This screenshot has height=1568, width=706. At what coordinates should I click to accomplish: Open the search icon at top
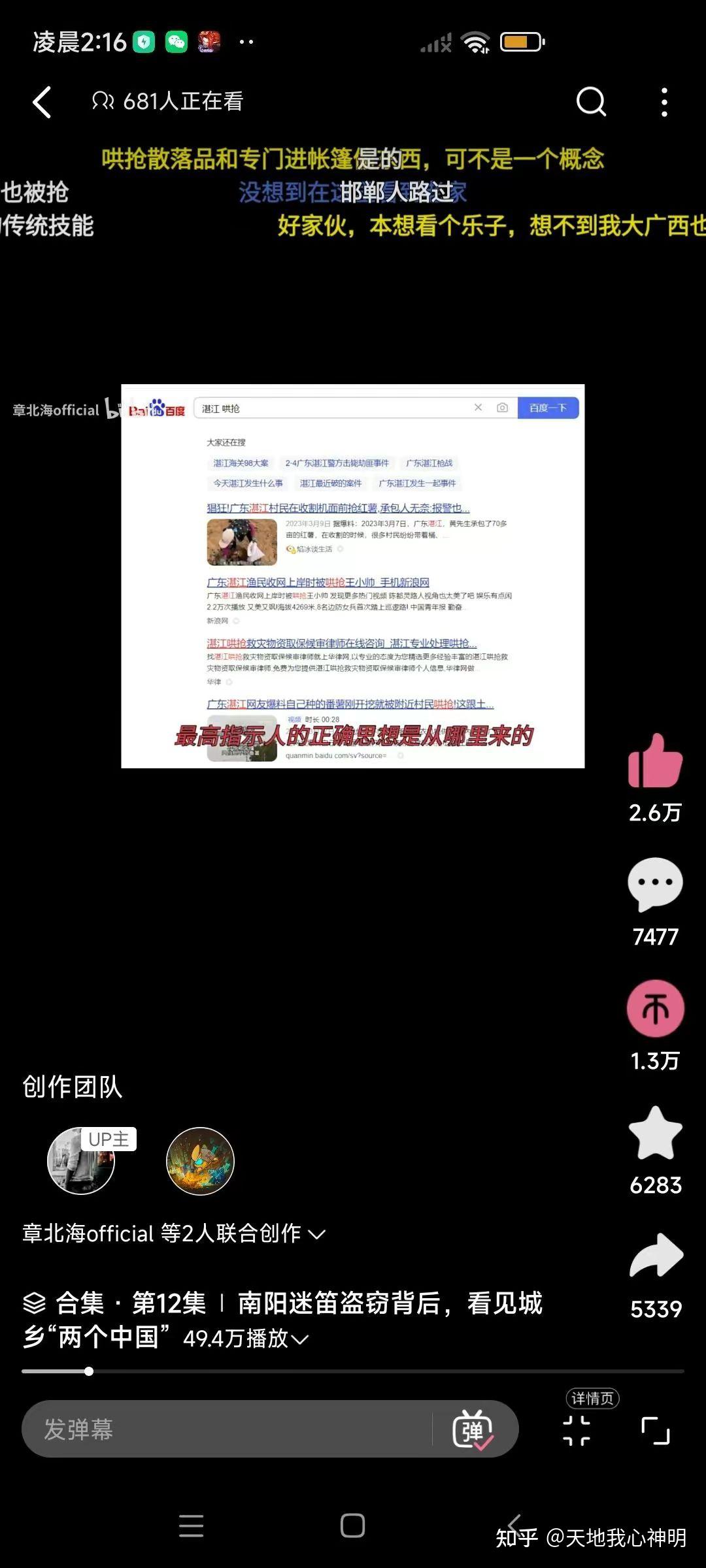tap(591, 102)
